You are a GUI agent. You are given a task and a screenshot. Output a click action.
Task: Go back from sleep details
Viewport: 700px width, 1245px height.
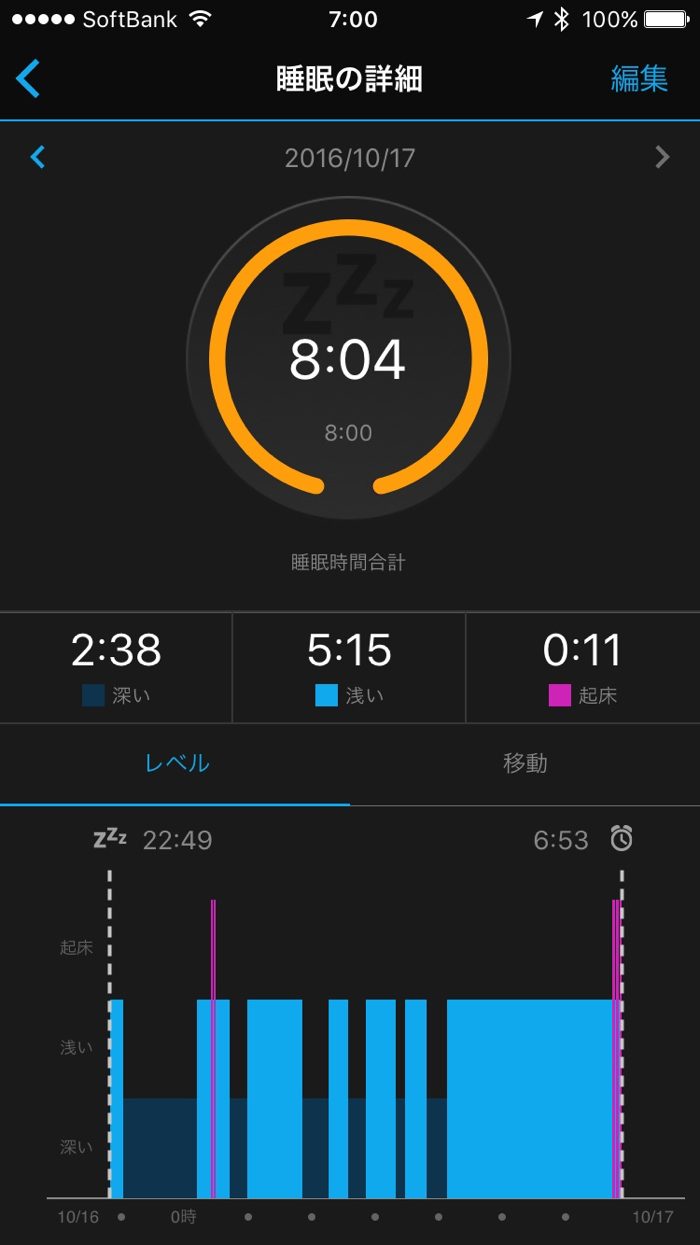28,79
